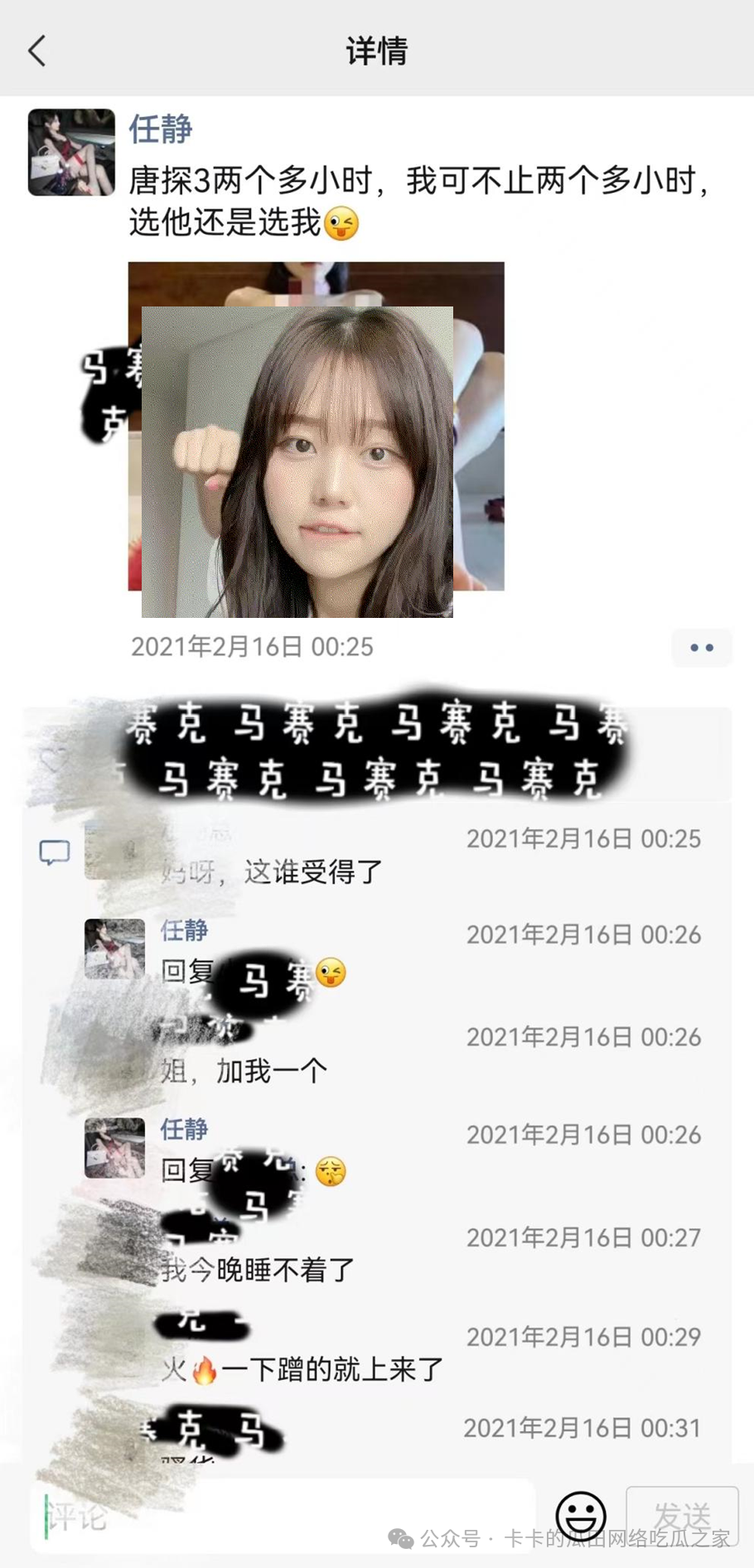754x1568 pixels.
Task: Reply to the comment 我今晚睡不着了
Action: 259,1269
